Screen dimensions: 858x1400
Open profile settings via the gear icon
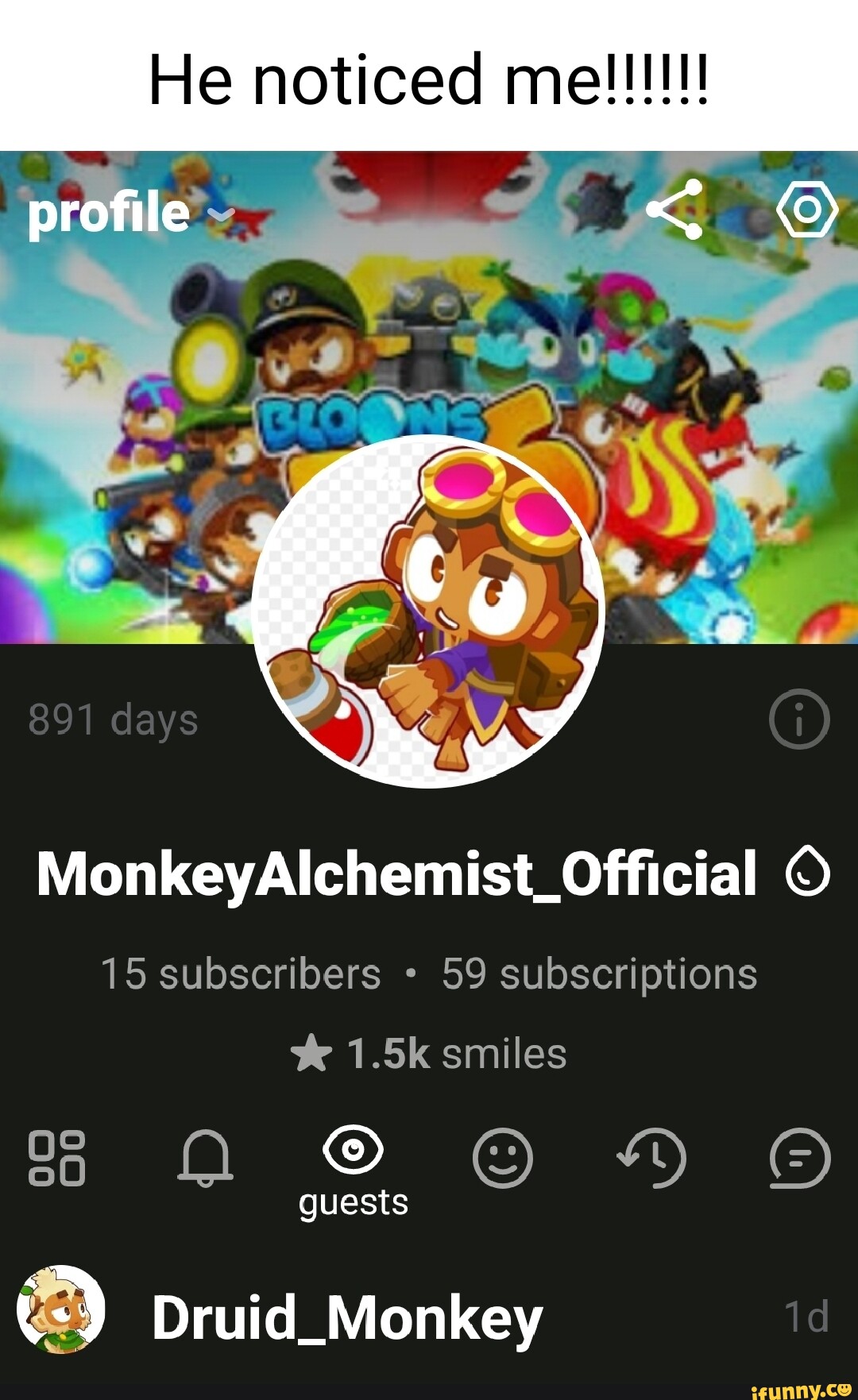805,210
